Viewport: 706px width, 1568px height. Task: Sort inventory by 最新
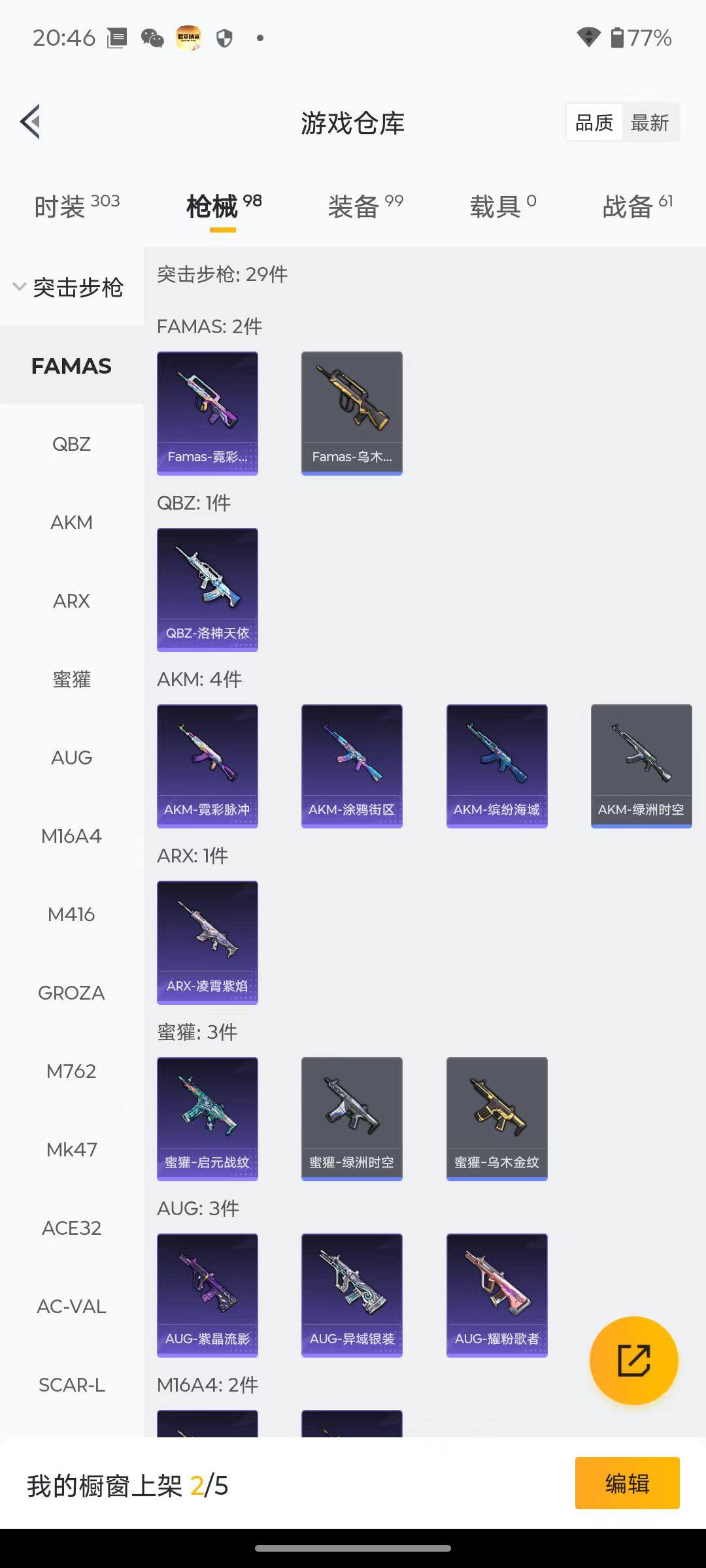pos(649,122)
